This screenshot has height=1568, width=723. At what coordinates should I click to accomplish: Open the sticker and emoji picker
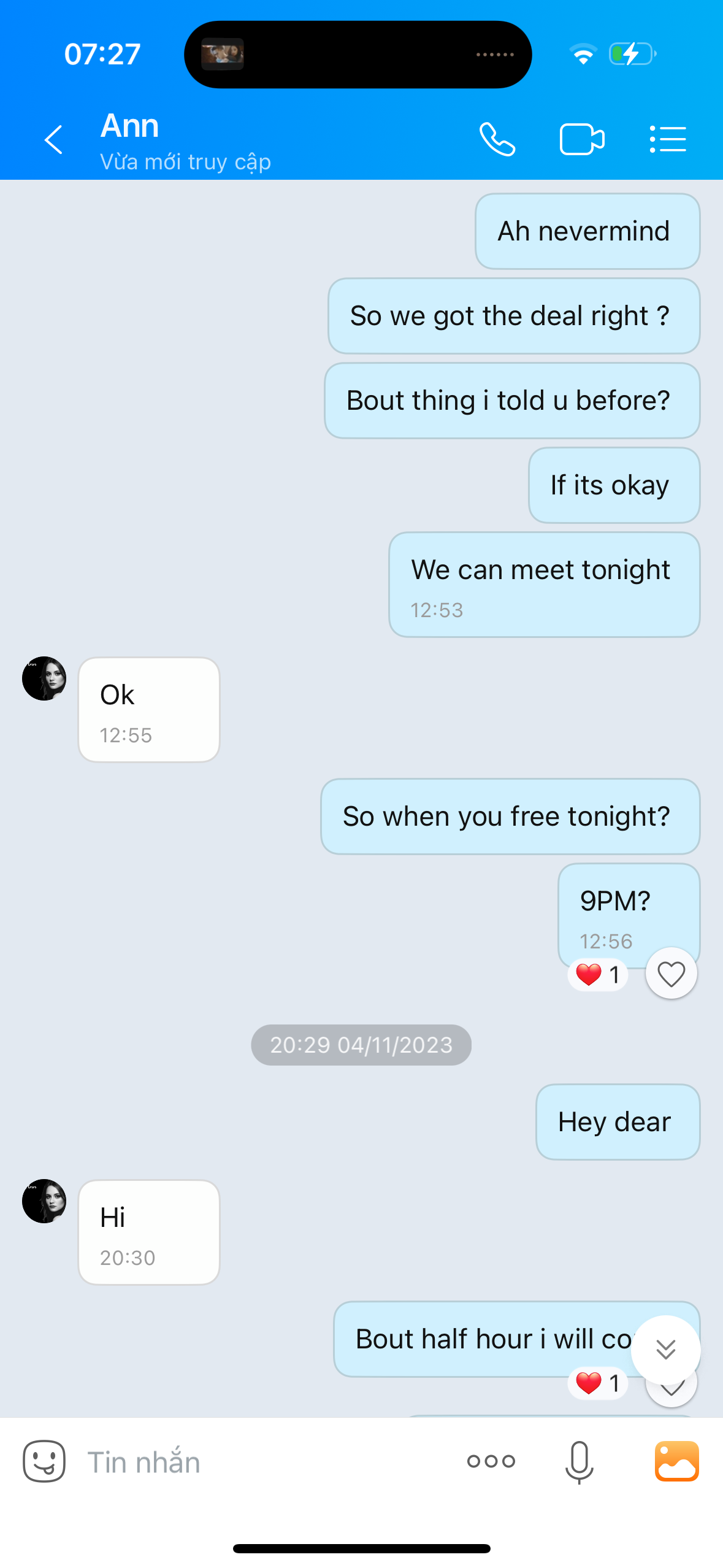tap(44, 1461)
